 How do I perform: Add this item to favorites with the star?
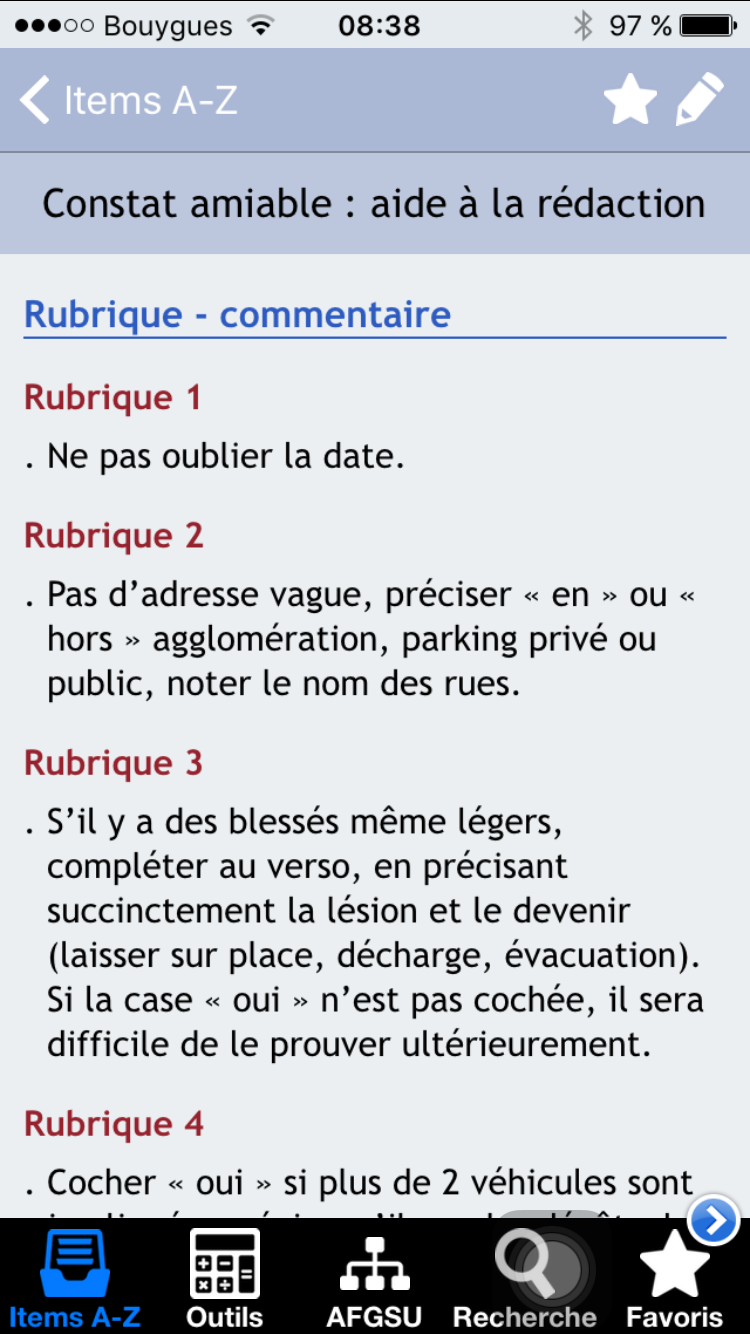(630, 100)
